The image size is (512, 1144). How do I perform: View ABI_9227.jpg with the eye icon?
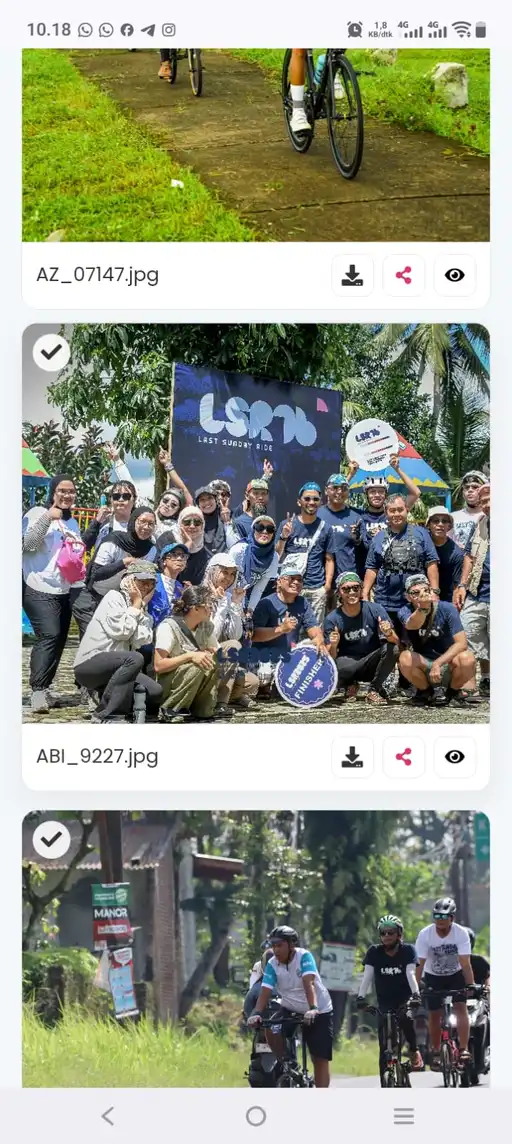pyautogui.click(x=454, y=757)
